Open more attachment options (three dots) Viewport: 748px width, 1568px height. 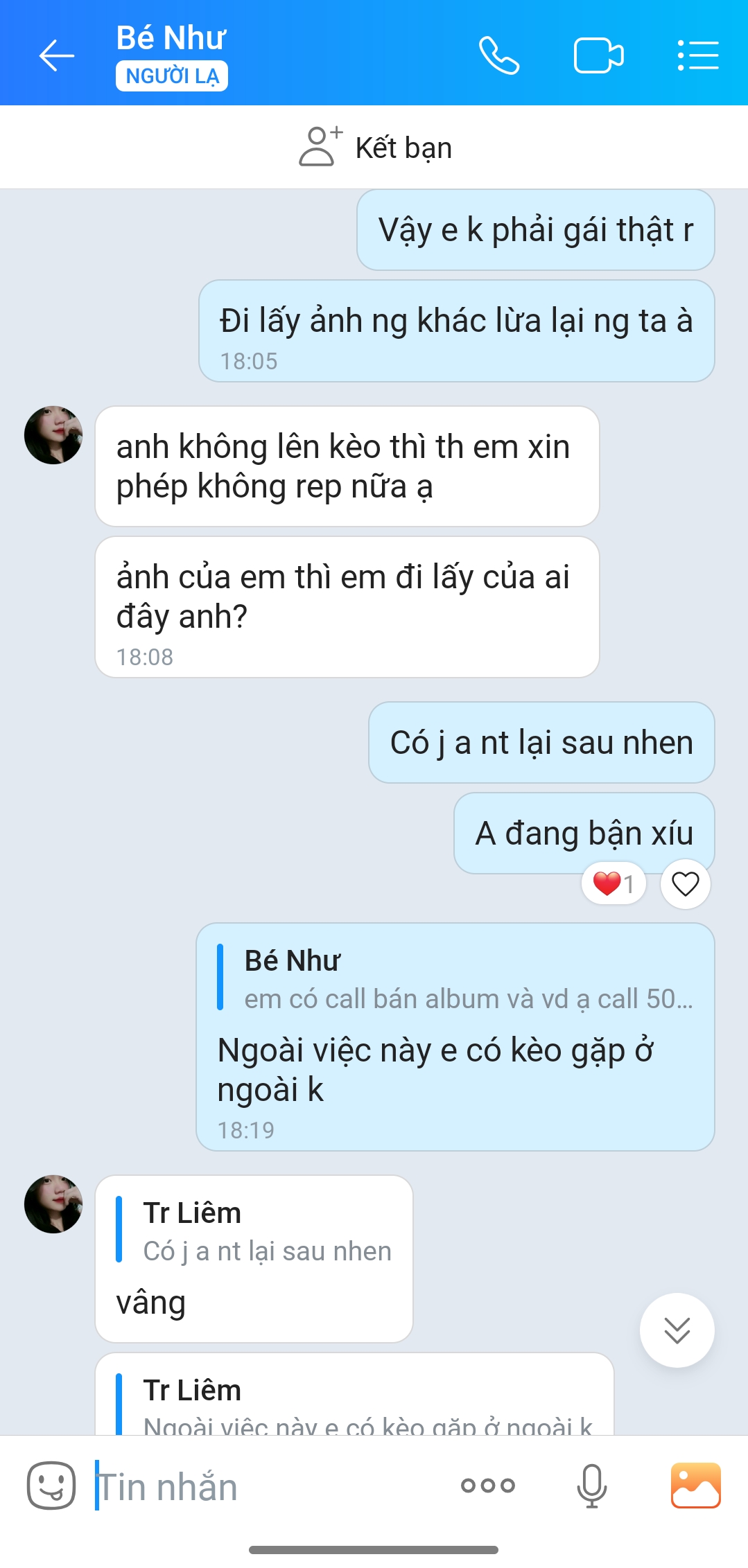coord(488,1485)
